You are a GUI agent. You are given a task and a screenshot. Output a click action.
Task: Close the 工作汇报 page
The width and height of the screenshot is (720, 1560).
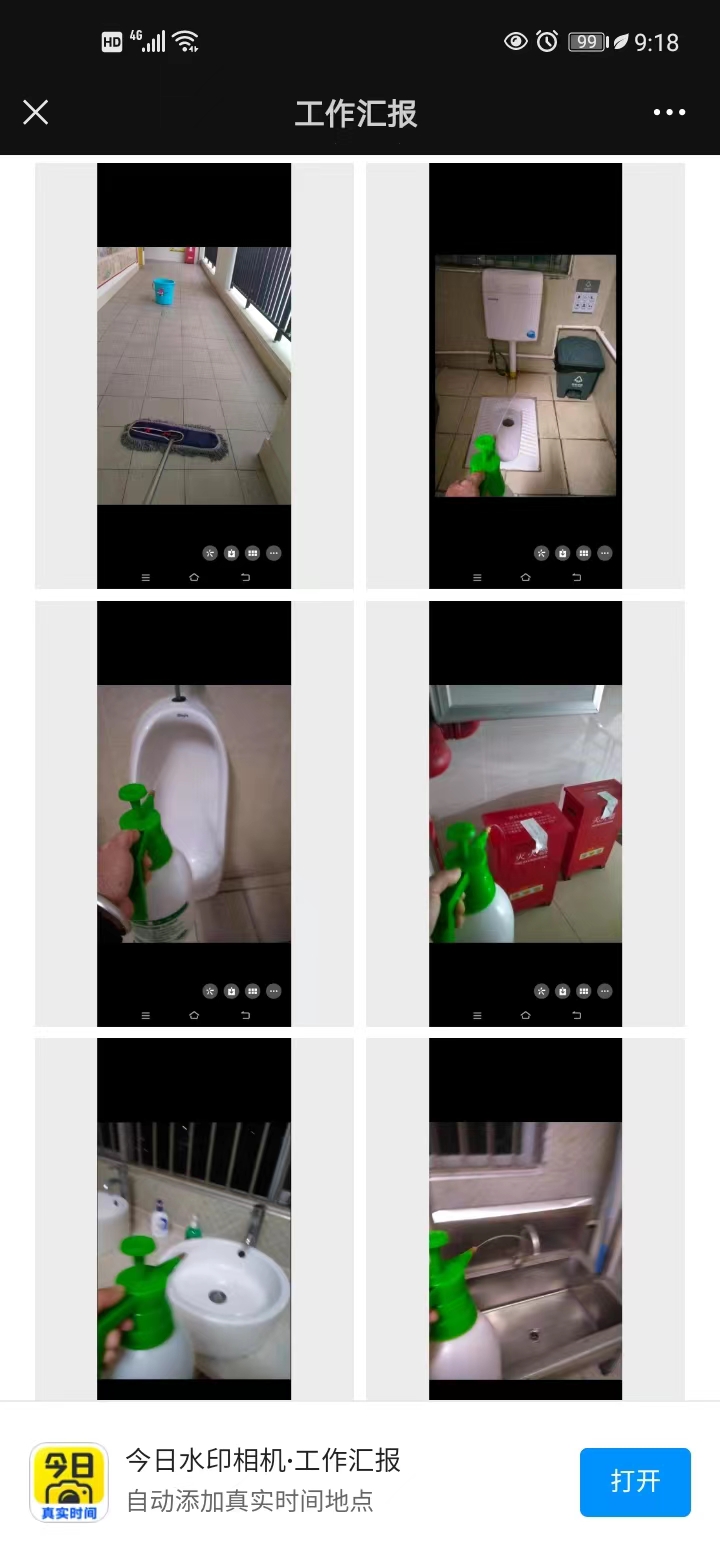pos(36,112)
